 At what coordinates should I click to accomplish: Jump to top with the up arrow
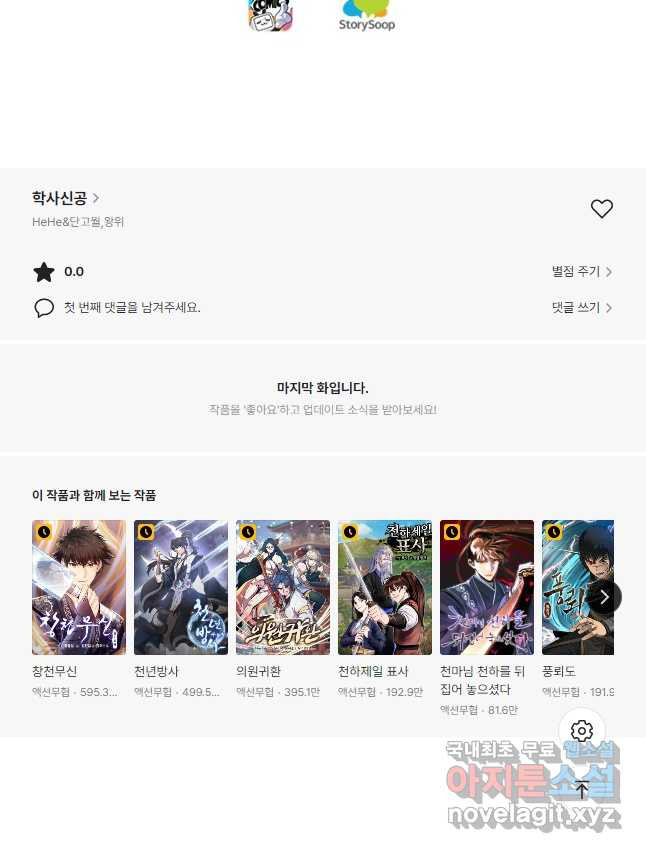tap(582, 789)
